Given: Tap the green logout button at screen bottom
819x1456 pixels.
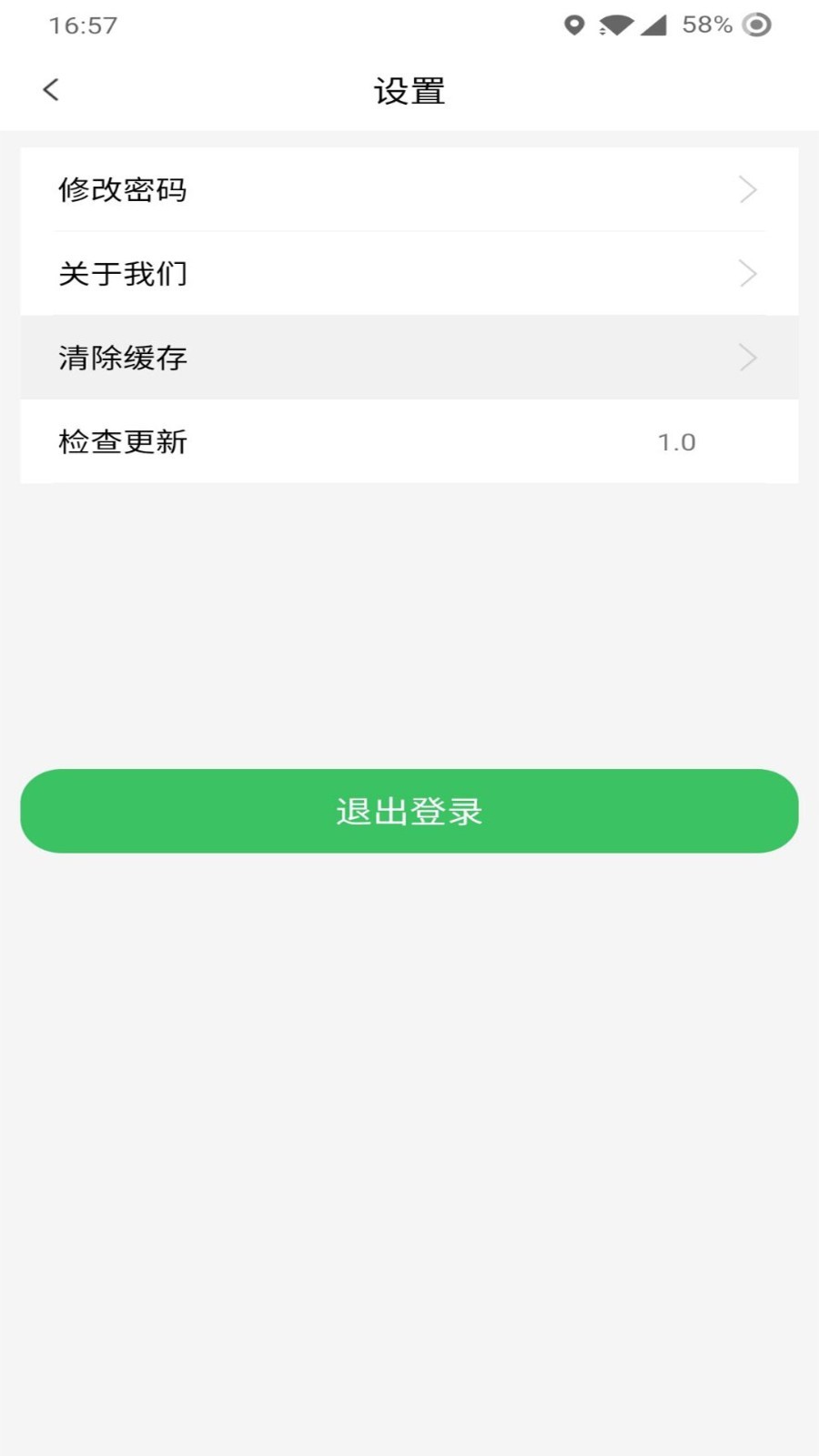Looking at the screenshot, I should pyautogui.click(x=409, y=811).
